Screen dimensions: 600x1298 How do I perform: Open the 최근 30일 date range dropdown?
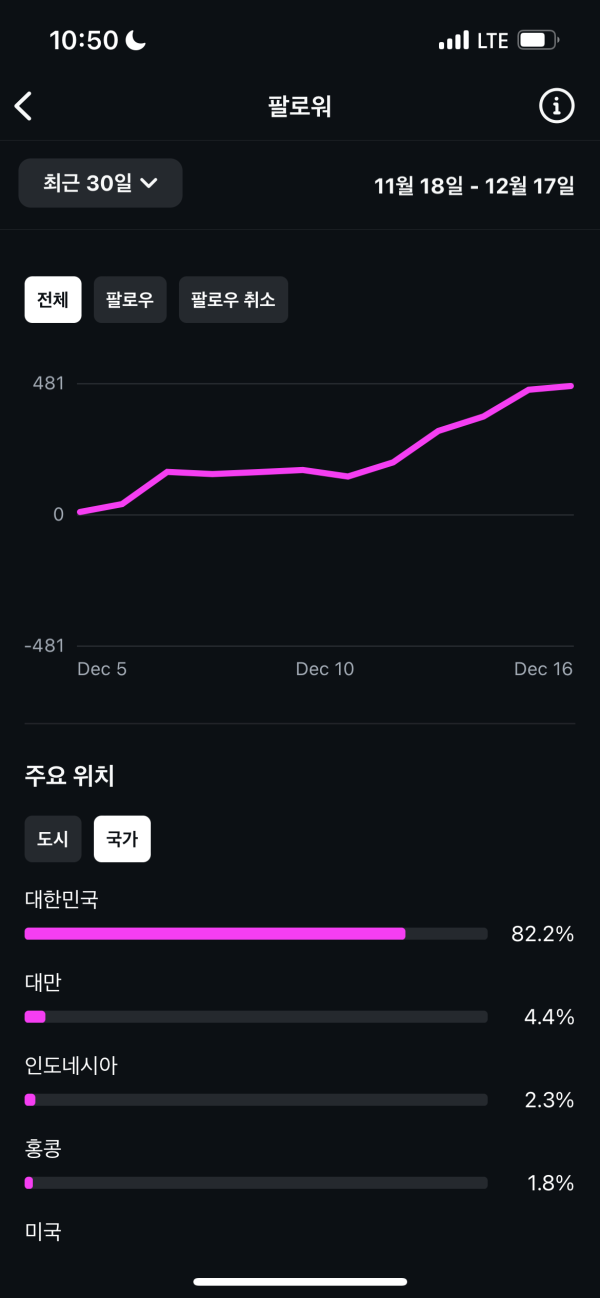(x=100, y=183)
